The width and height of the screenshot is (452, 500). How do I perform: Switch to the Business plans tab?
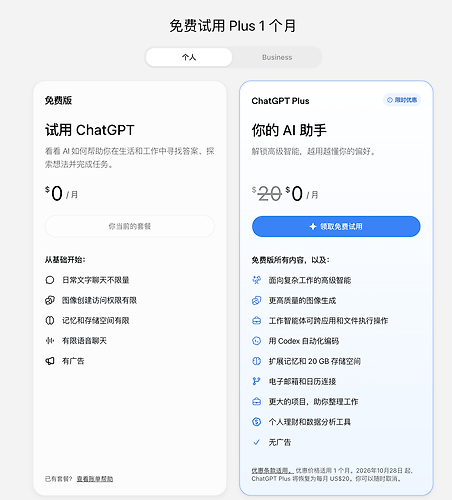[277, 57]
